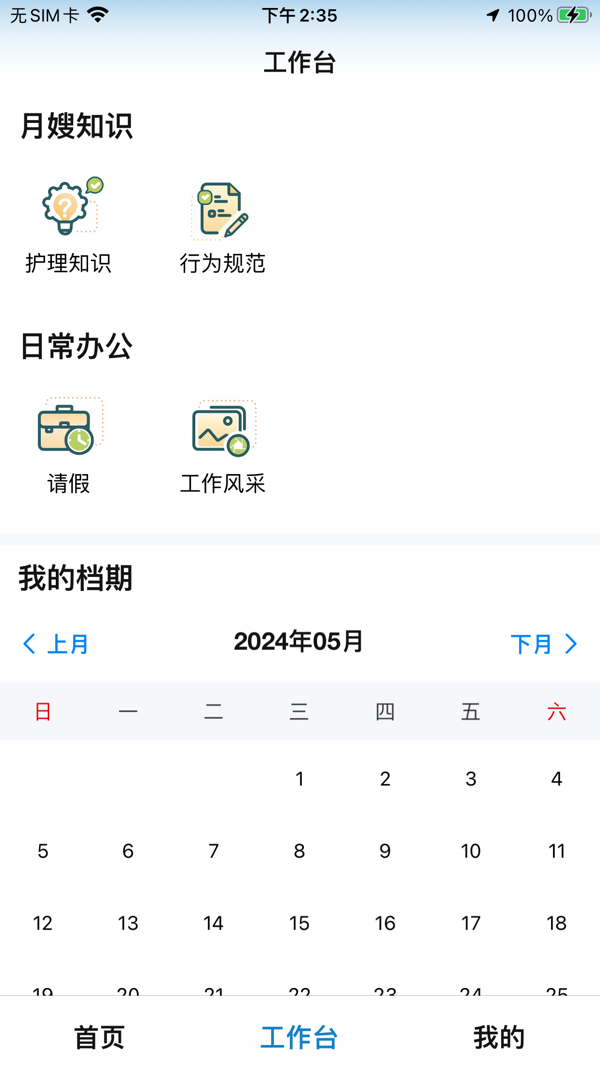Image resolution: width=600 pixels, height=1067 pixels.
Task: Open the 请假 leave request
Action: click(68, 445)
